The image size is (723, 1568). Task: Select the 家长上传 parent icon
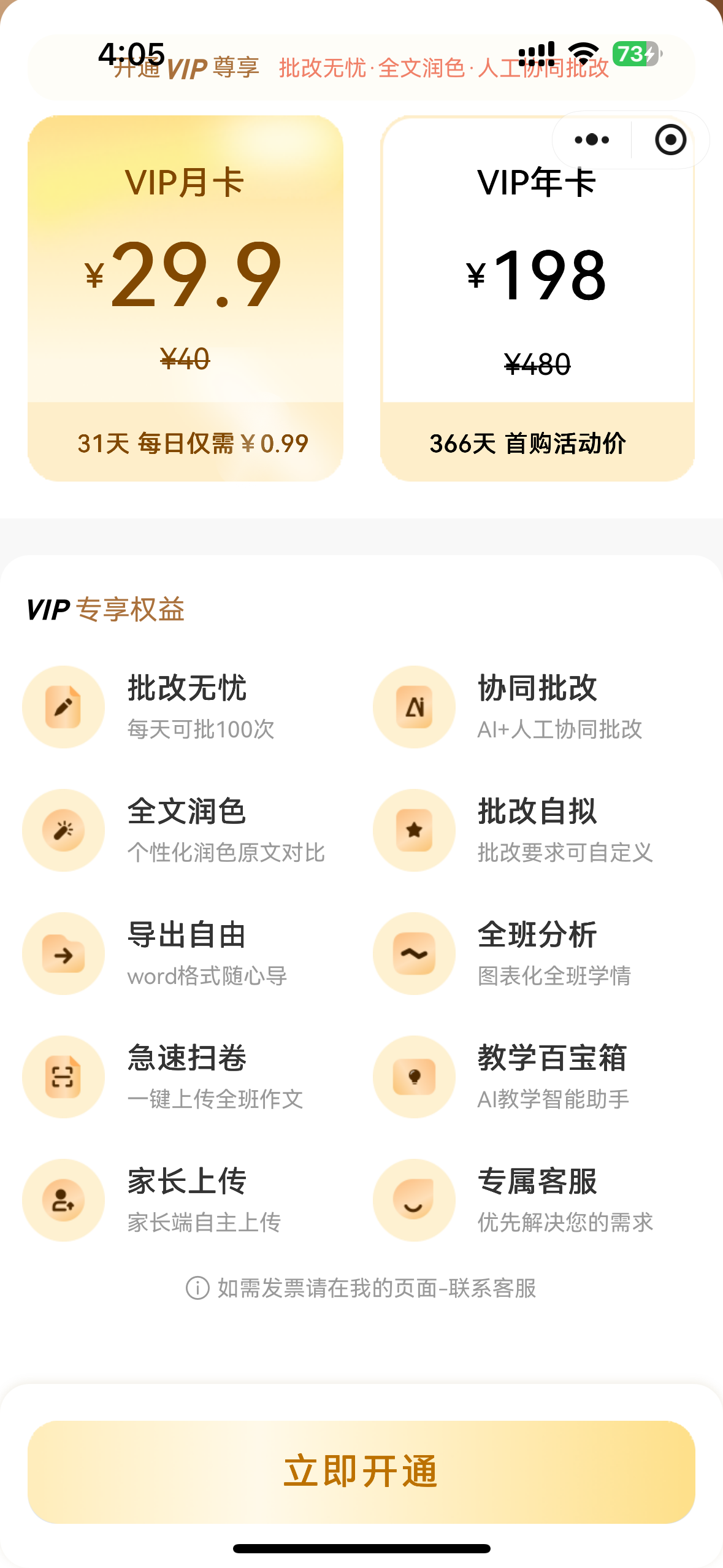[63, 1201]
